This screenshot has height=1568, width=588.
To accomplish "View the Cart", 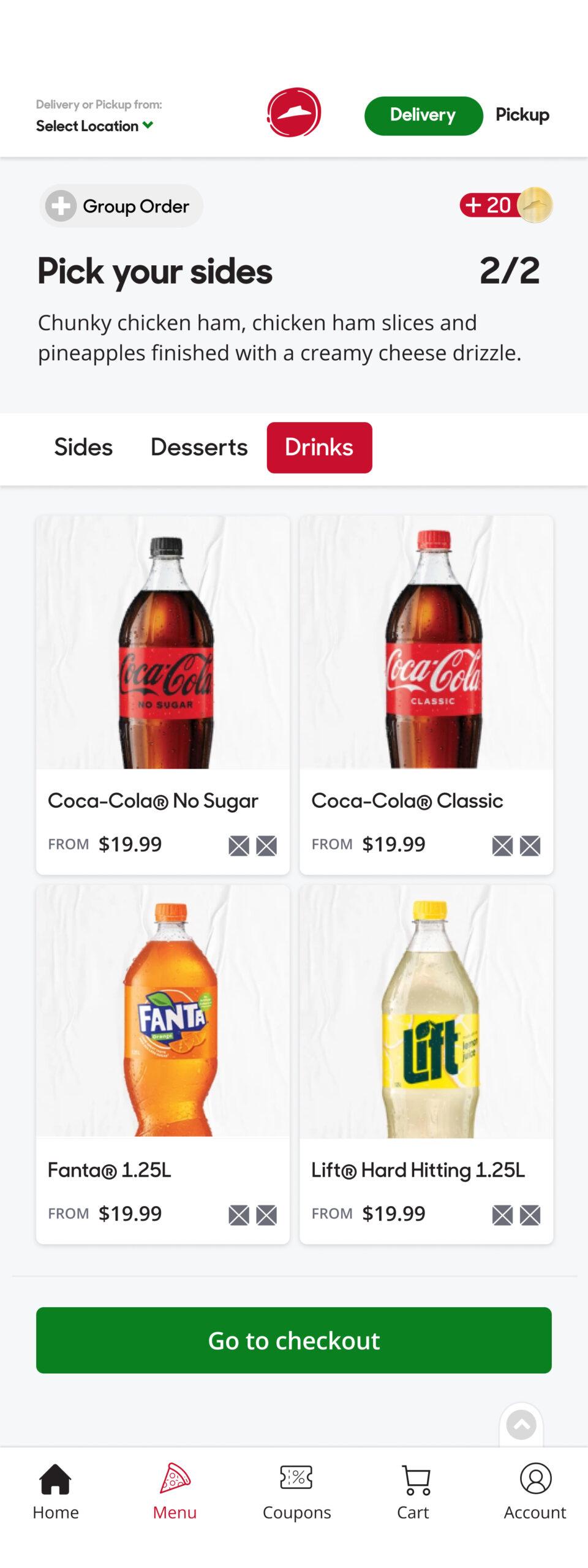I will 414,1492.
